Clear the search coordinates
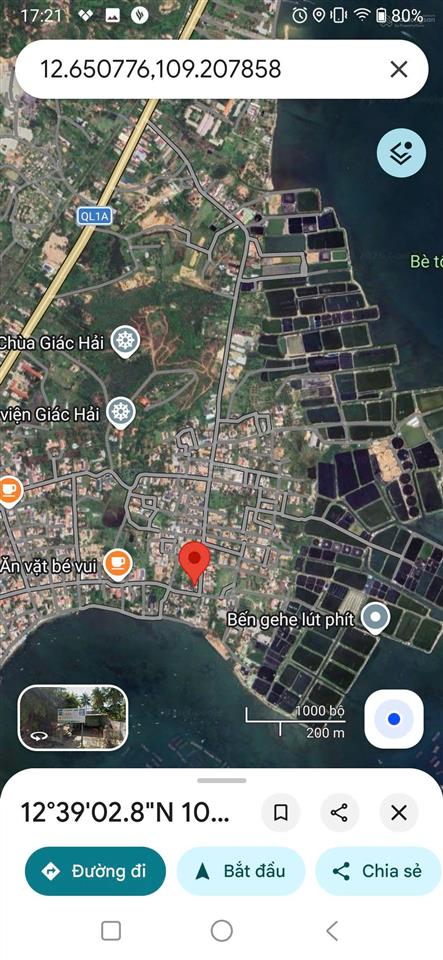 point(398,69)
